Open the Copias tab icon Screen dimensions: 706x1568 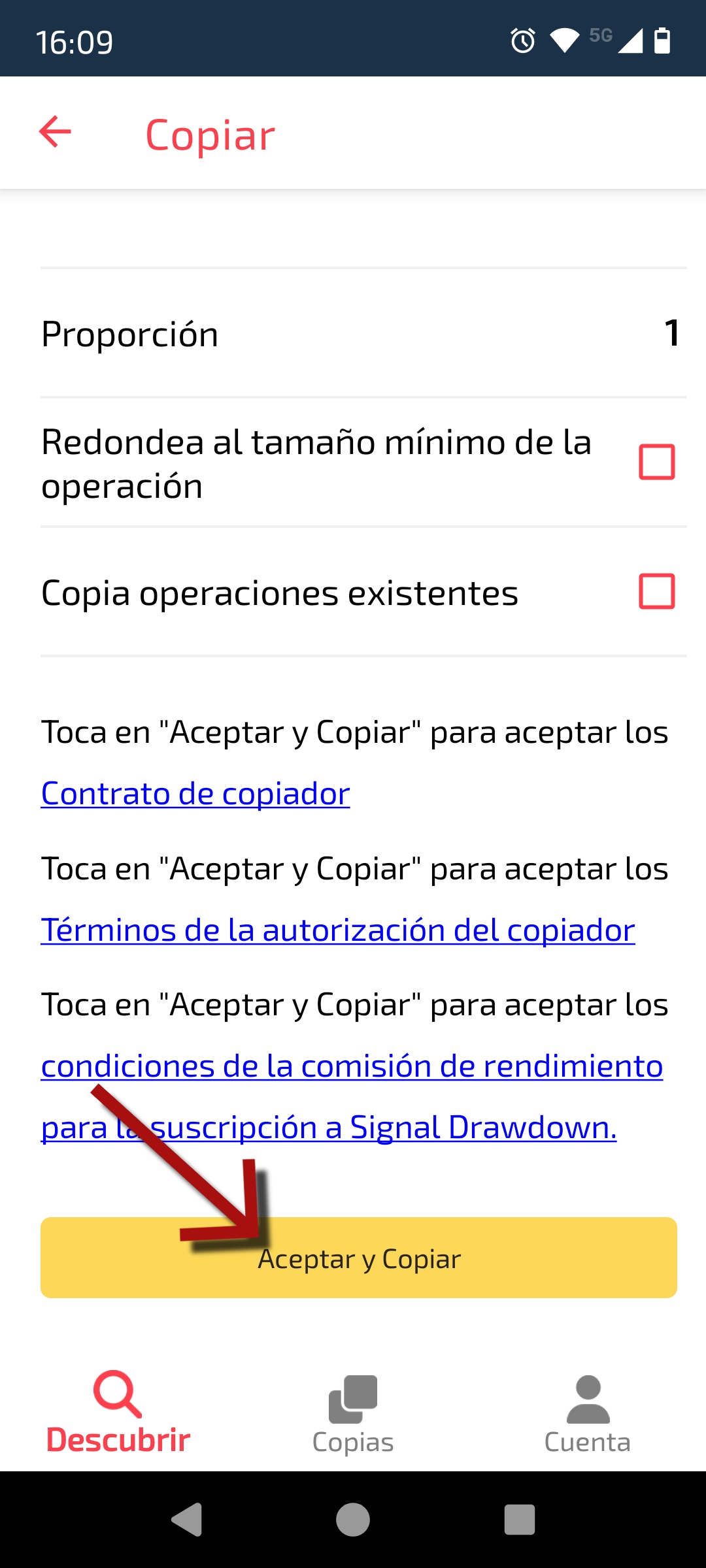click(353, 1399)
